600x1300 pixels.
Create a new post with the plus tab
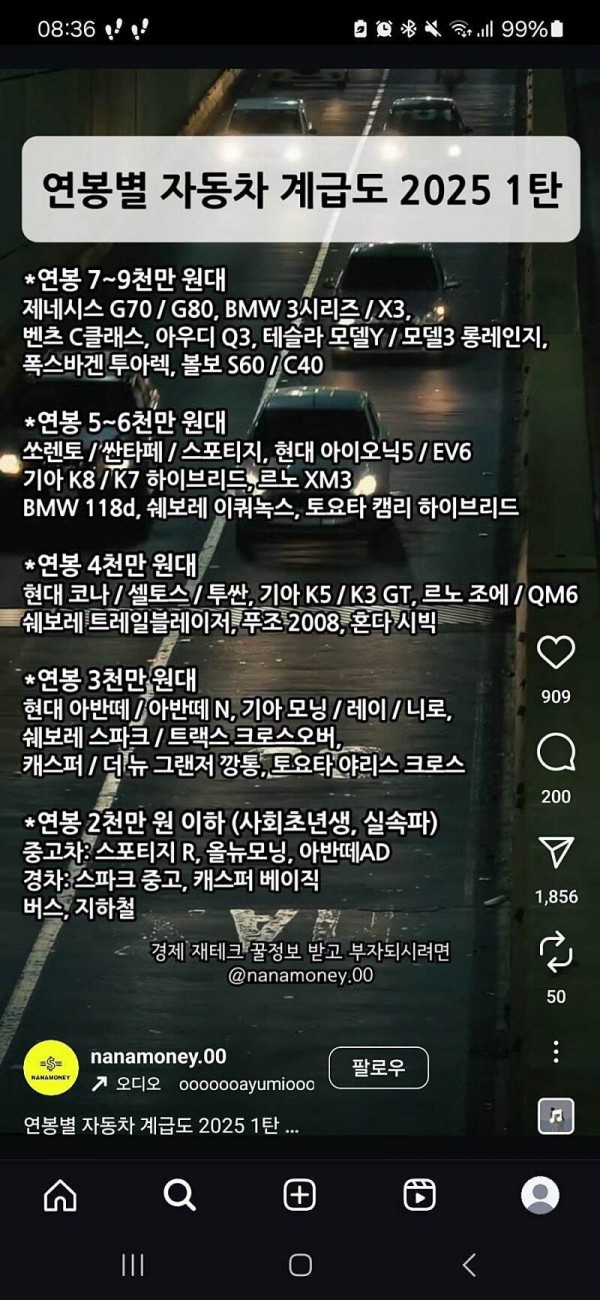tap(300, 1195)
